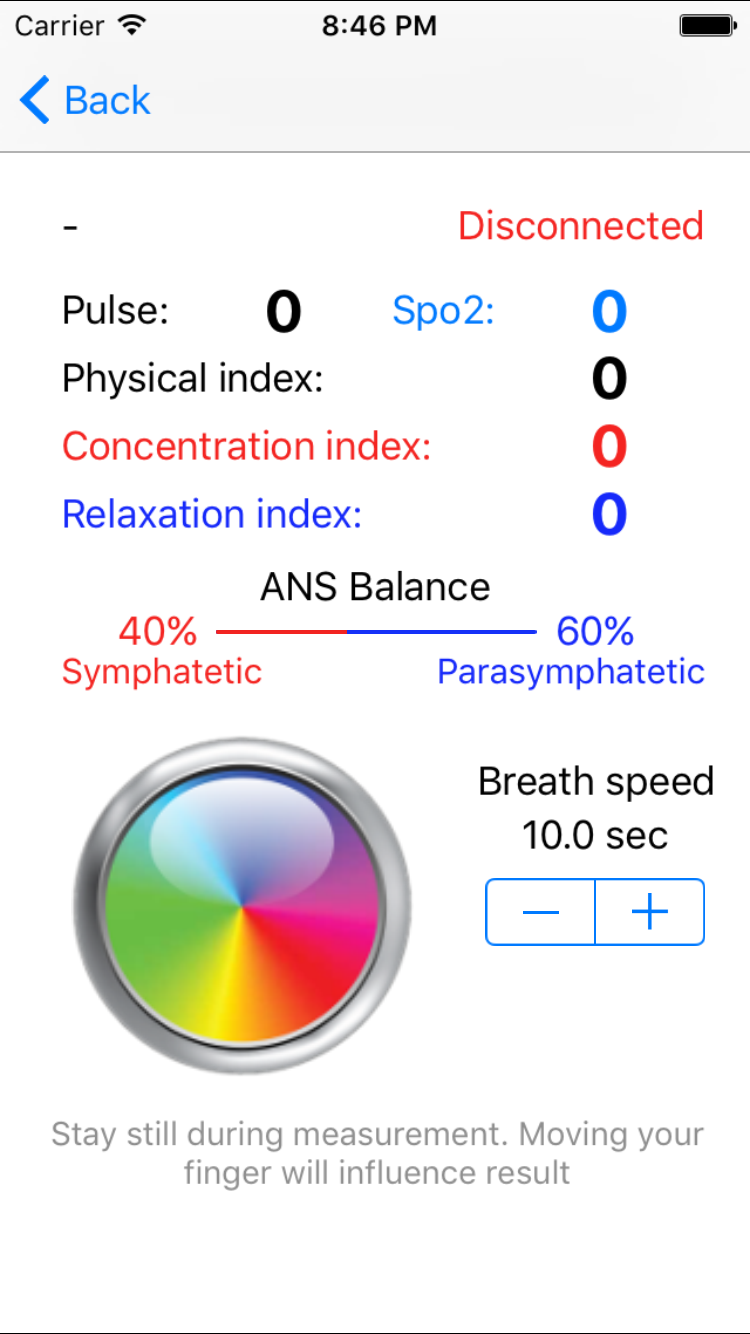This screenshot has width=750, height=1334.
Task: Tap the battery icon in status bar
Action: click(x=706, y=25)
